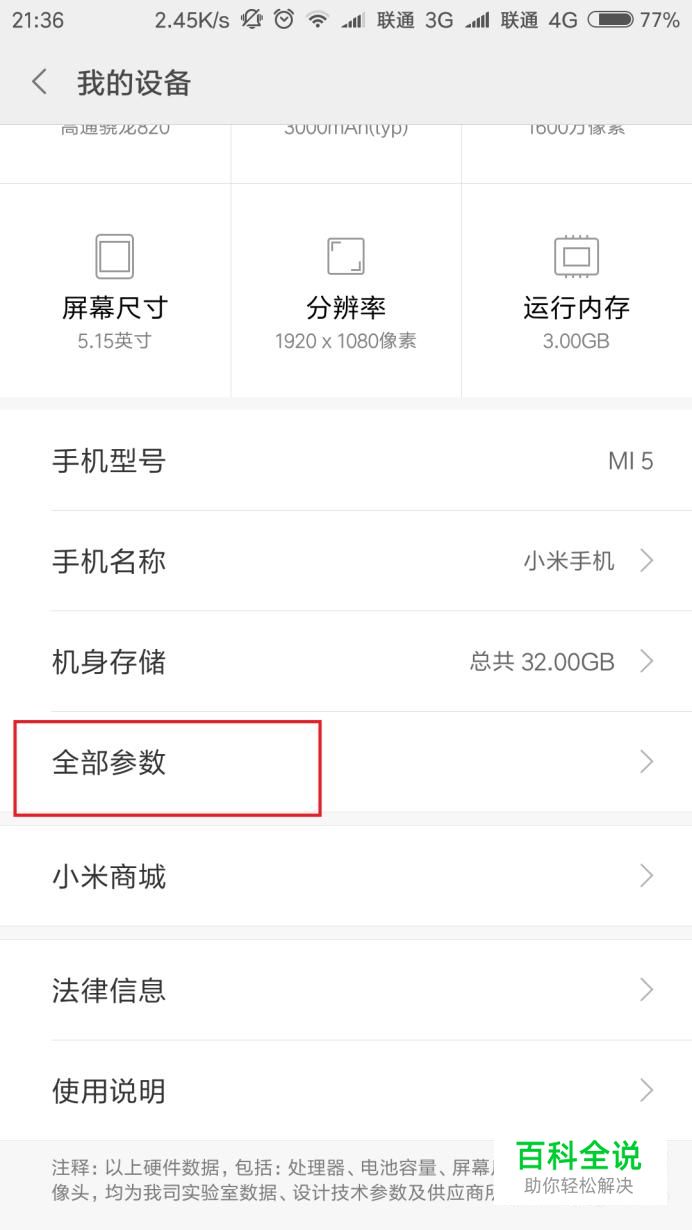Open 全部参数 full specifications
The height and width of the screenshot is (1230, 692).
(x=346, y=762)
